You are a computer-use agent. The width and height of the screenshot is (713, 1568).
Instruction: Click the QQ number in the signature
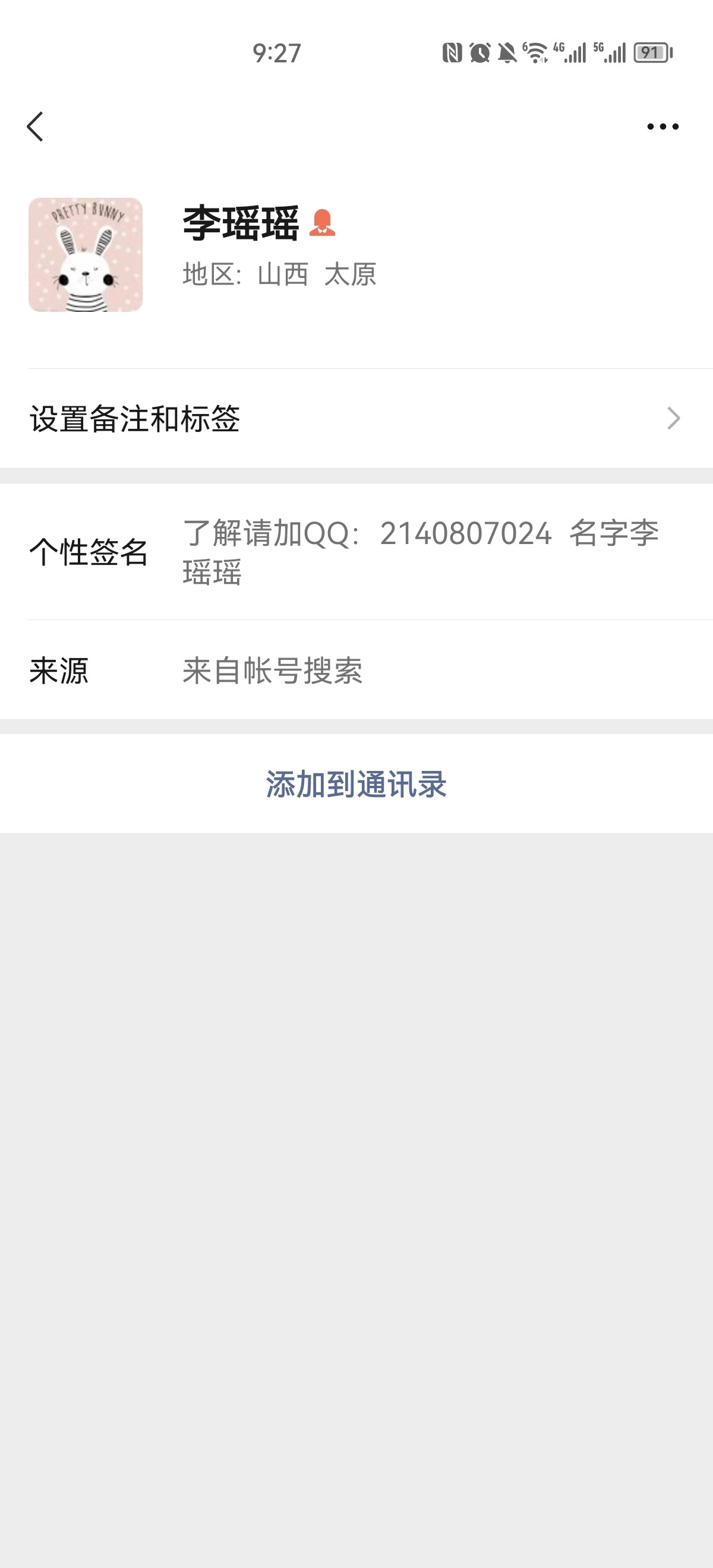pyautogui.click(x=466, y=534)
